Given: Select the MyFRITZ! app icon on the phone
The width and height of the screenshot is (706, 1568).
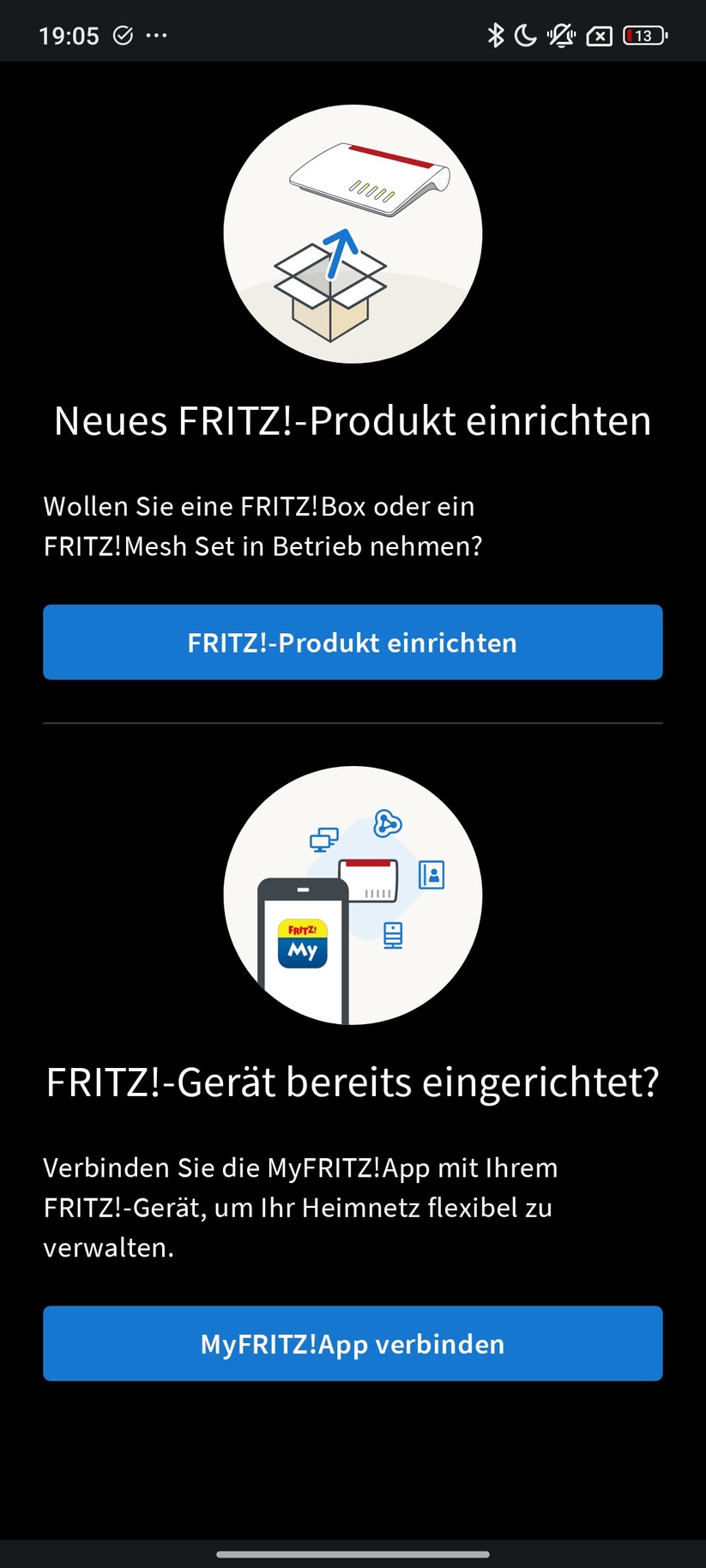Looking at the screenshot, I should [302, 942].
